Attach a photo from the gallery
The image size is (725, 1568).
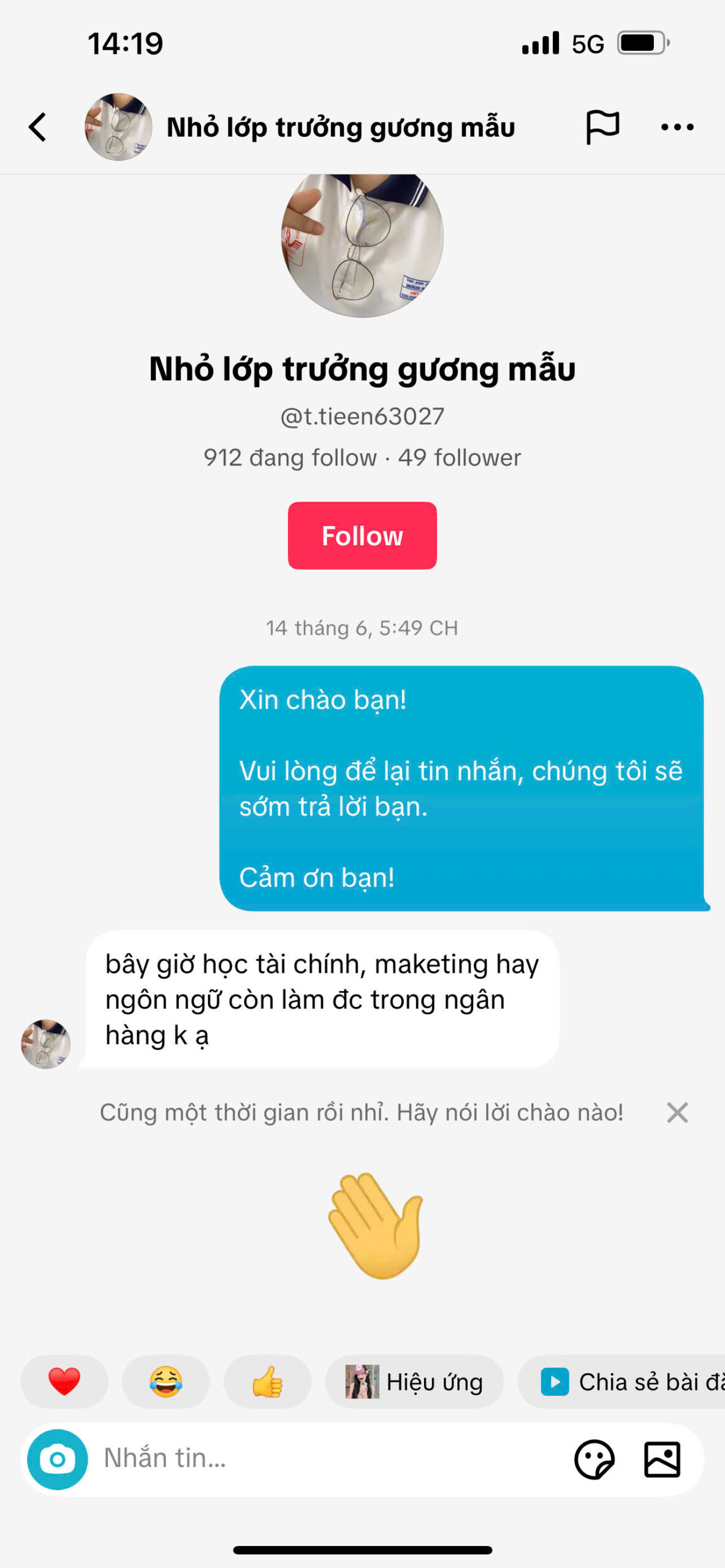tap(662, 1459)
